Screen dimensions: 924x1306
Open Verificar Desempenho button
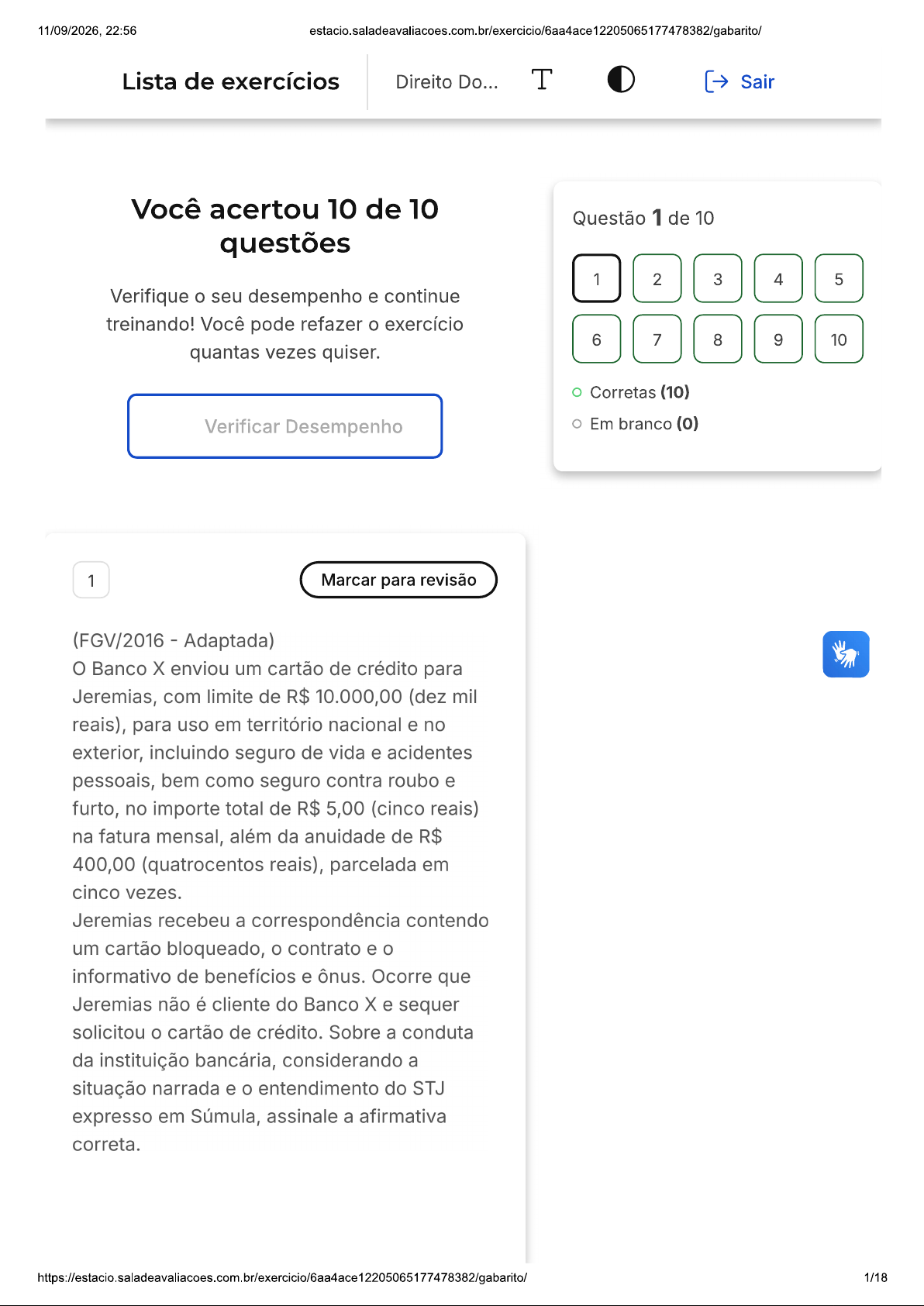(285, 426)
